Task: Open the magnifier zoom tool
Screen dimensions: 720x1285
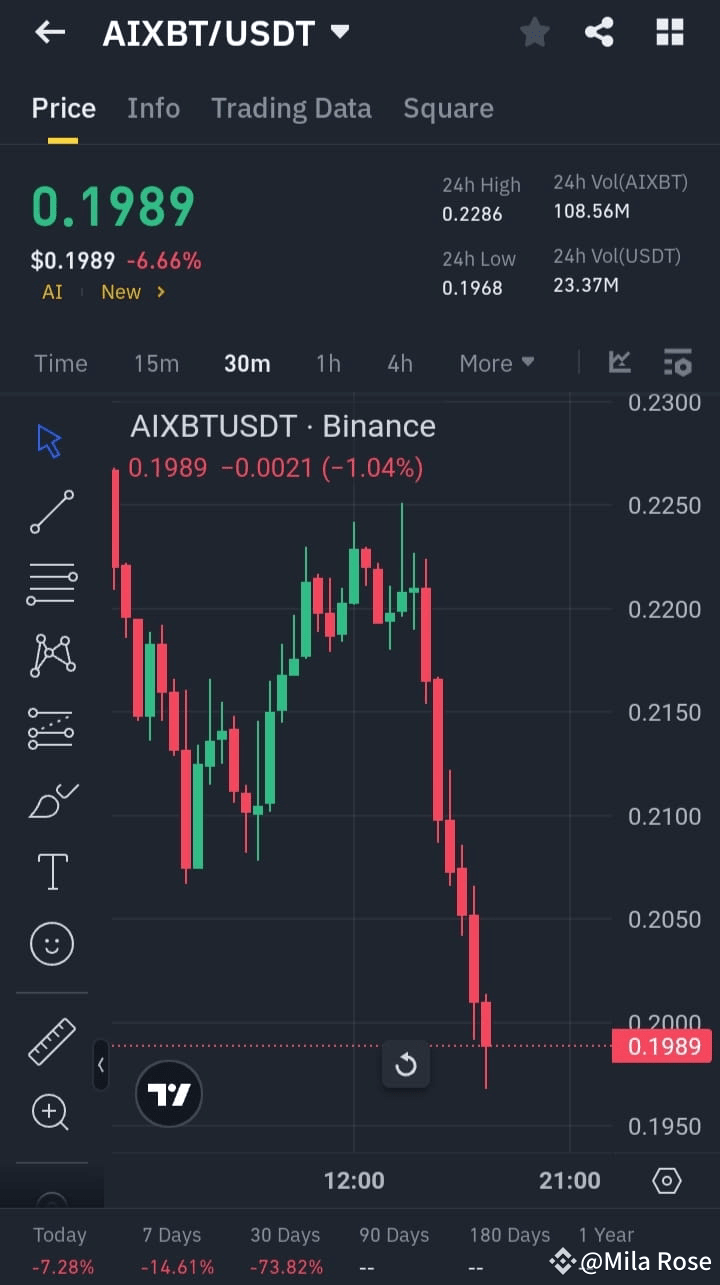Action: click(x=52, y=1112)
